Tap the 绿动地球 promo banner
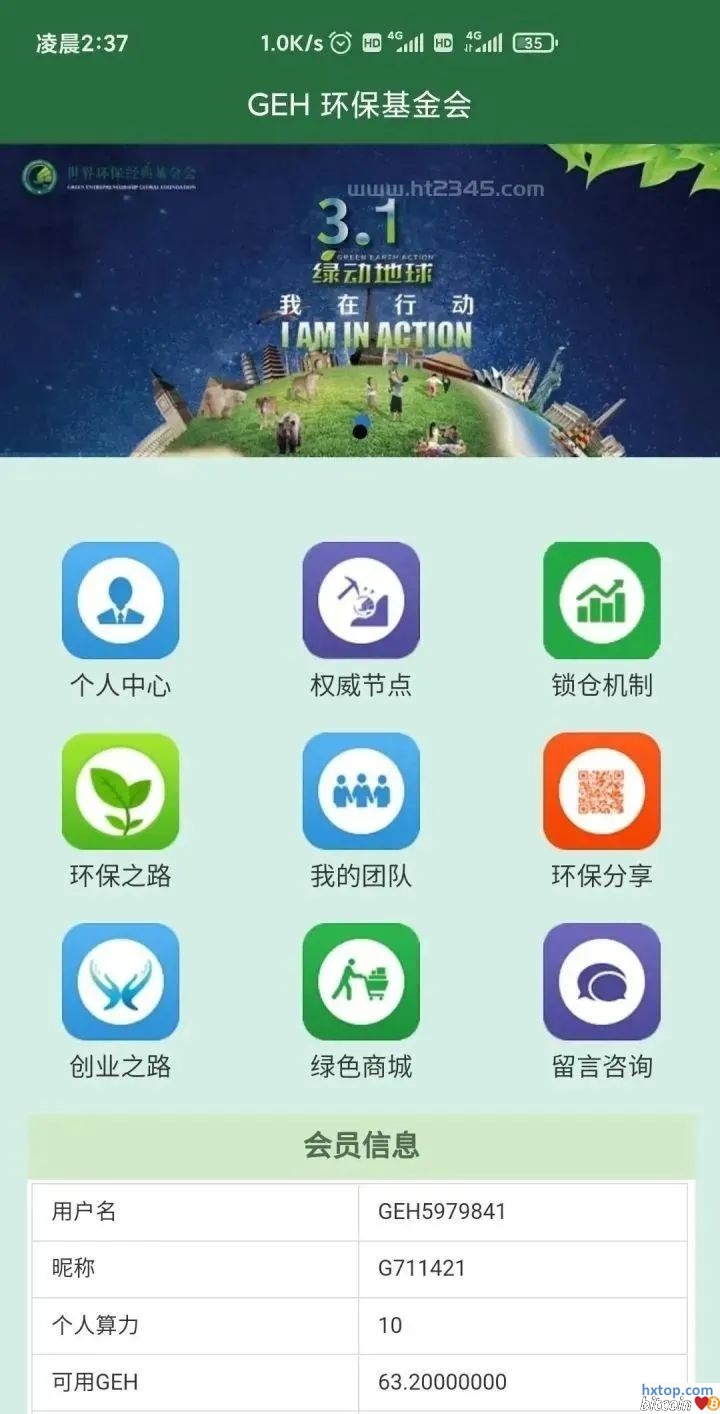 coord(360,300)
